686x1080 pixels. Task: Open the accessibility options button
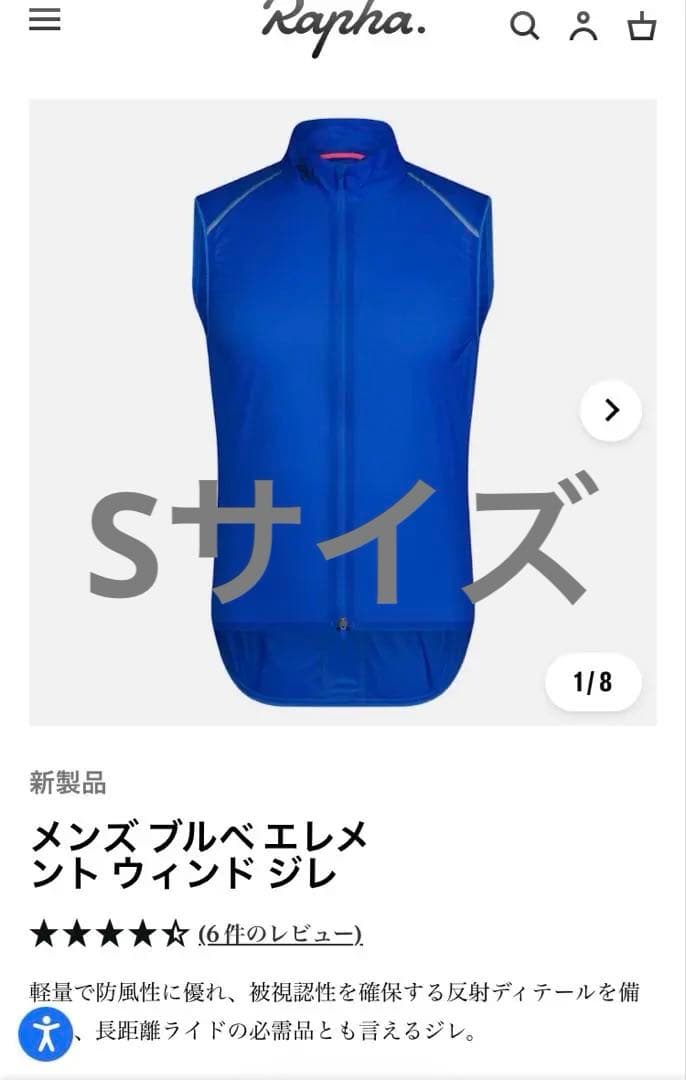[x=45, y=1034]
